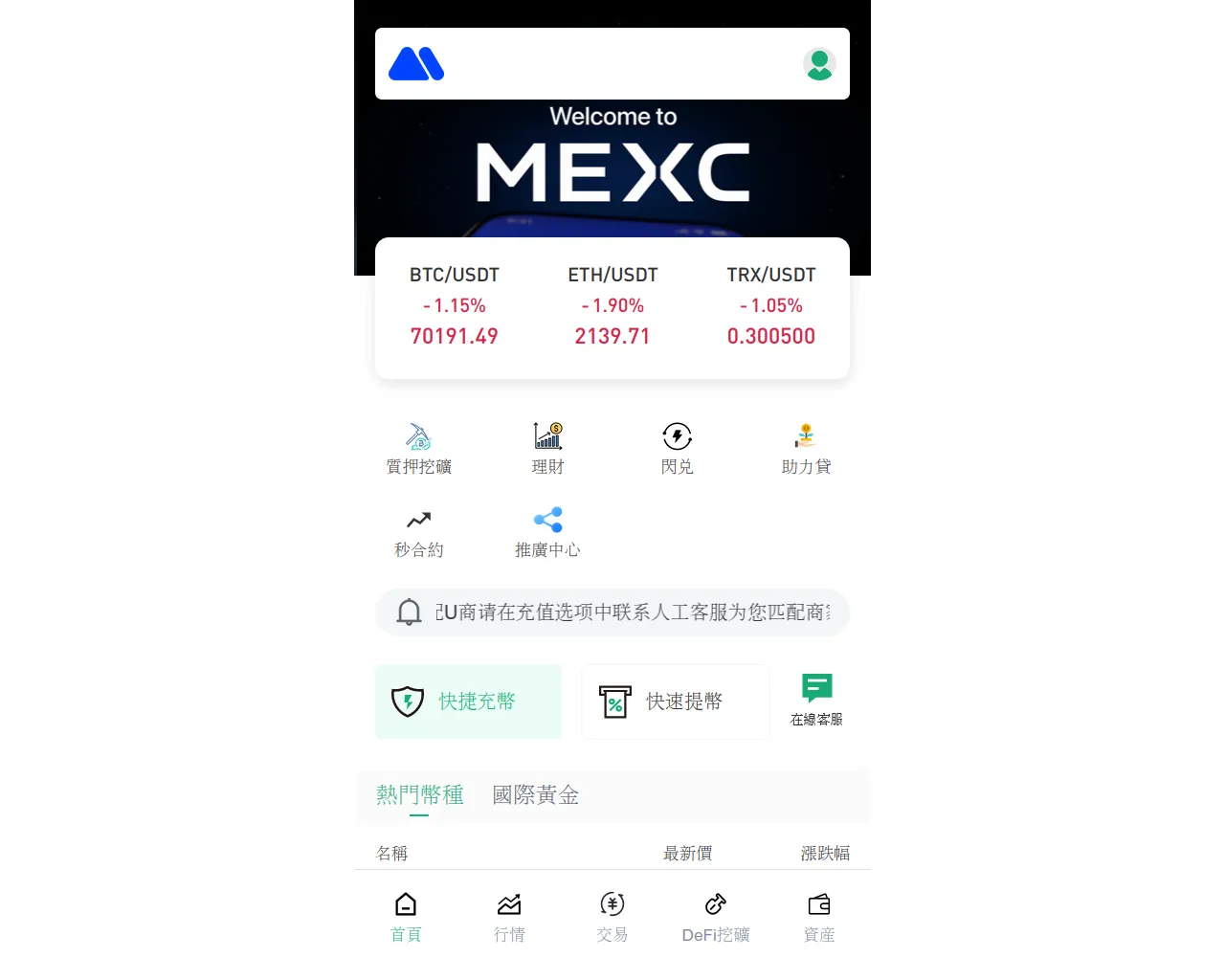Viewport: 1225px width, 980px height.
Task: Open 質押挖礦 staking mining
Action: point(419,449)
